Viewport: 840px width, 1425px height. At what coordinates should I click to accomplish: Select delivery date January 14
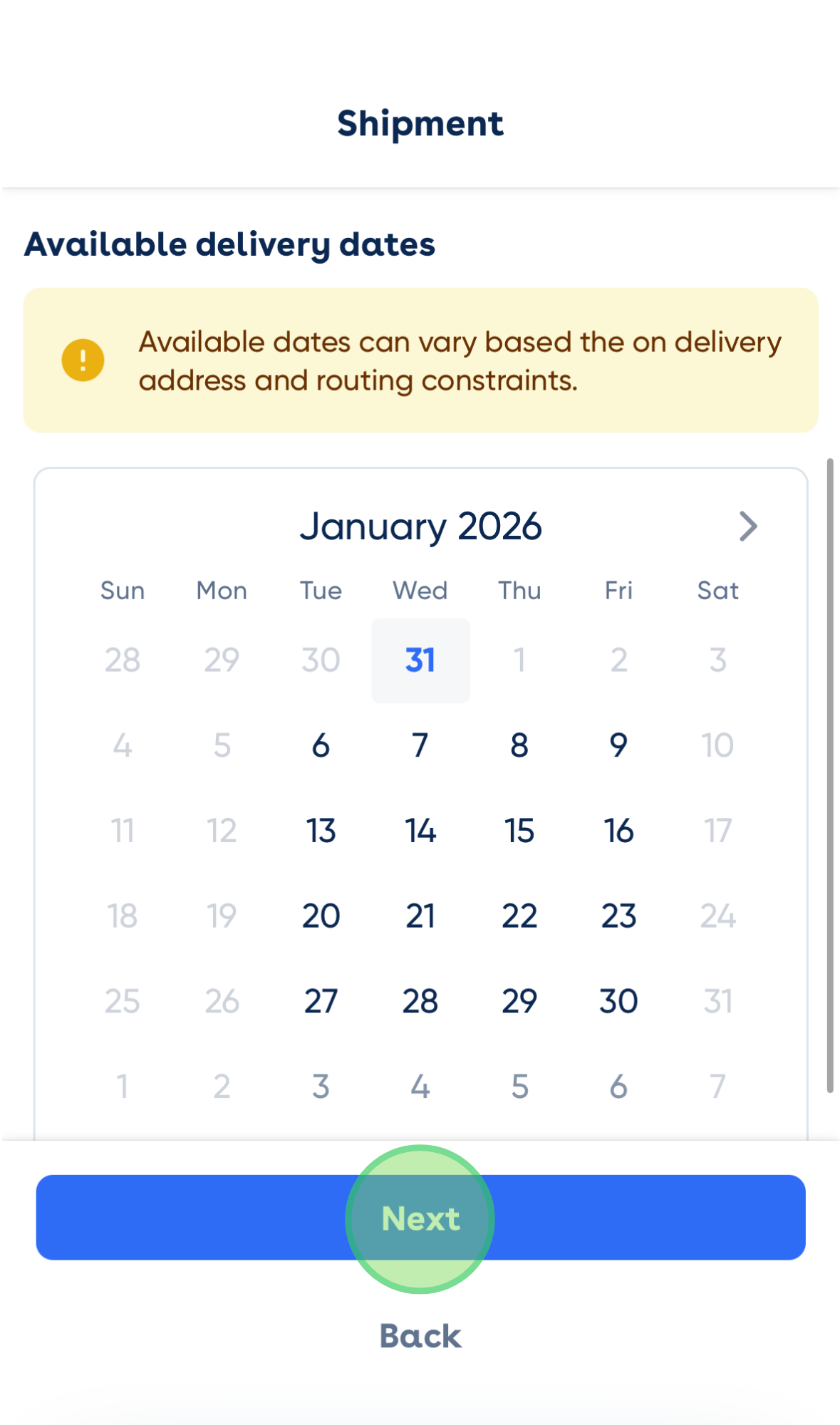pyautogui.click(x=420, y=830)
